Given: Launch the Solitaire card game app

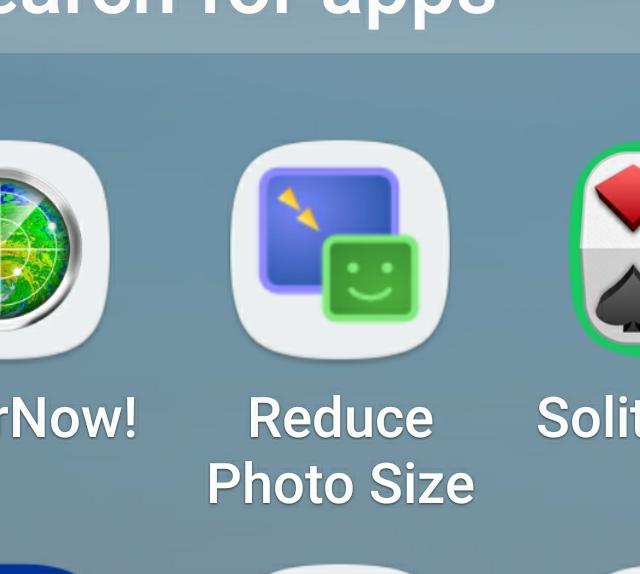Looking at the screenshot, I should (x=610, y=252).
